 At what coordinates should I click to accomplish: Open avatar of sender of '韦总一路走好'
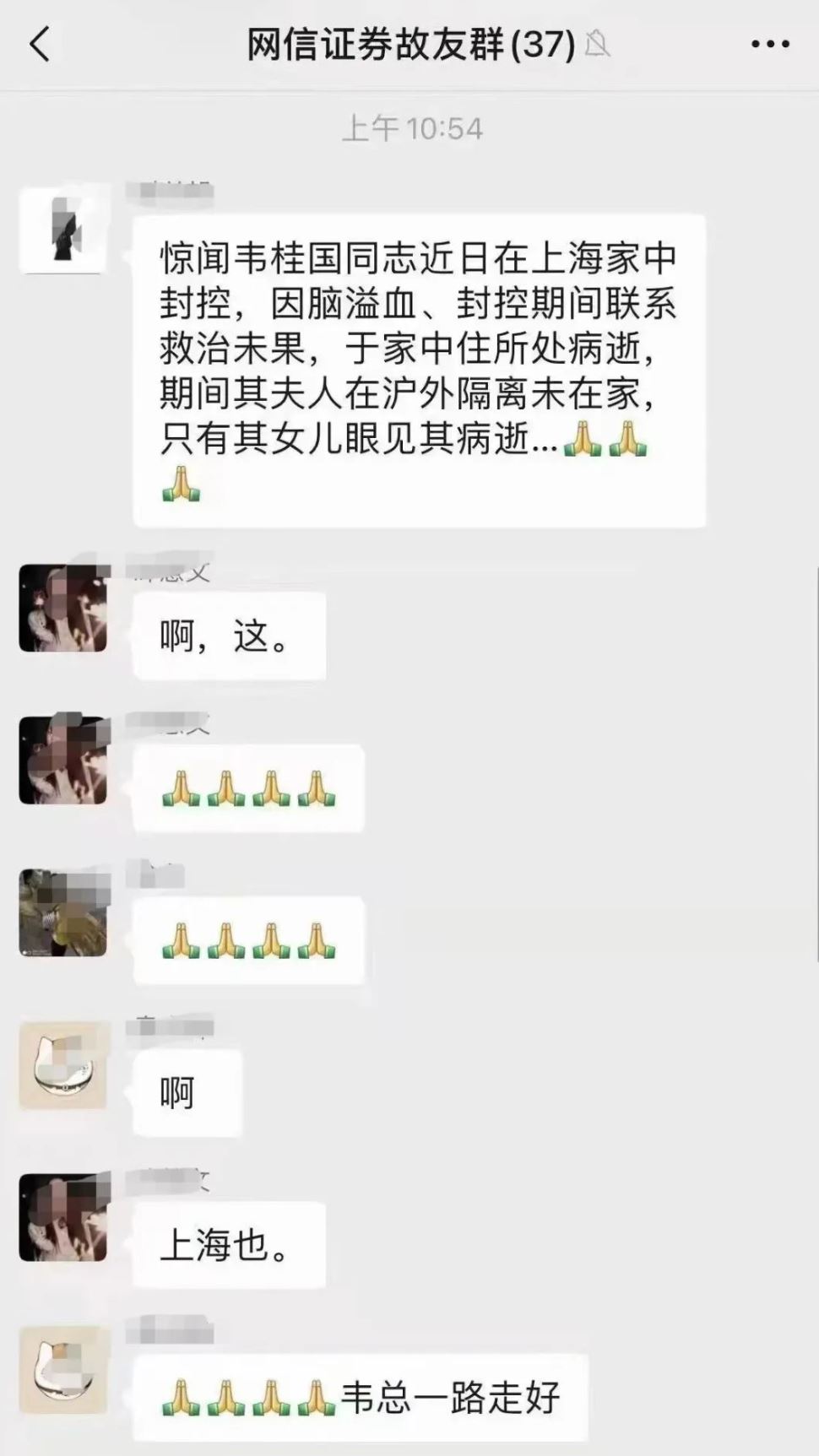(63, 1369)
